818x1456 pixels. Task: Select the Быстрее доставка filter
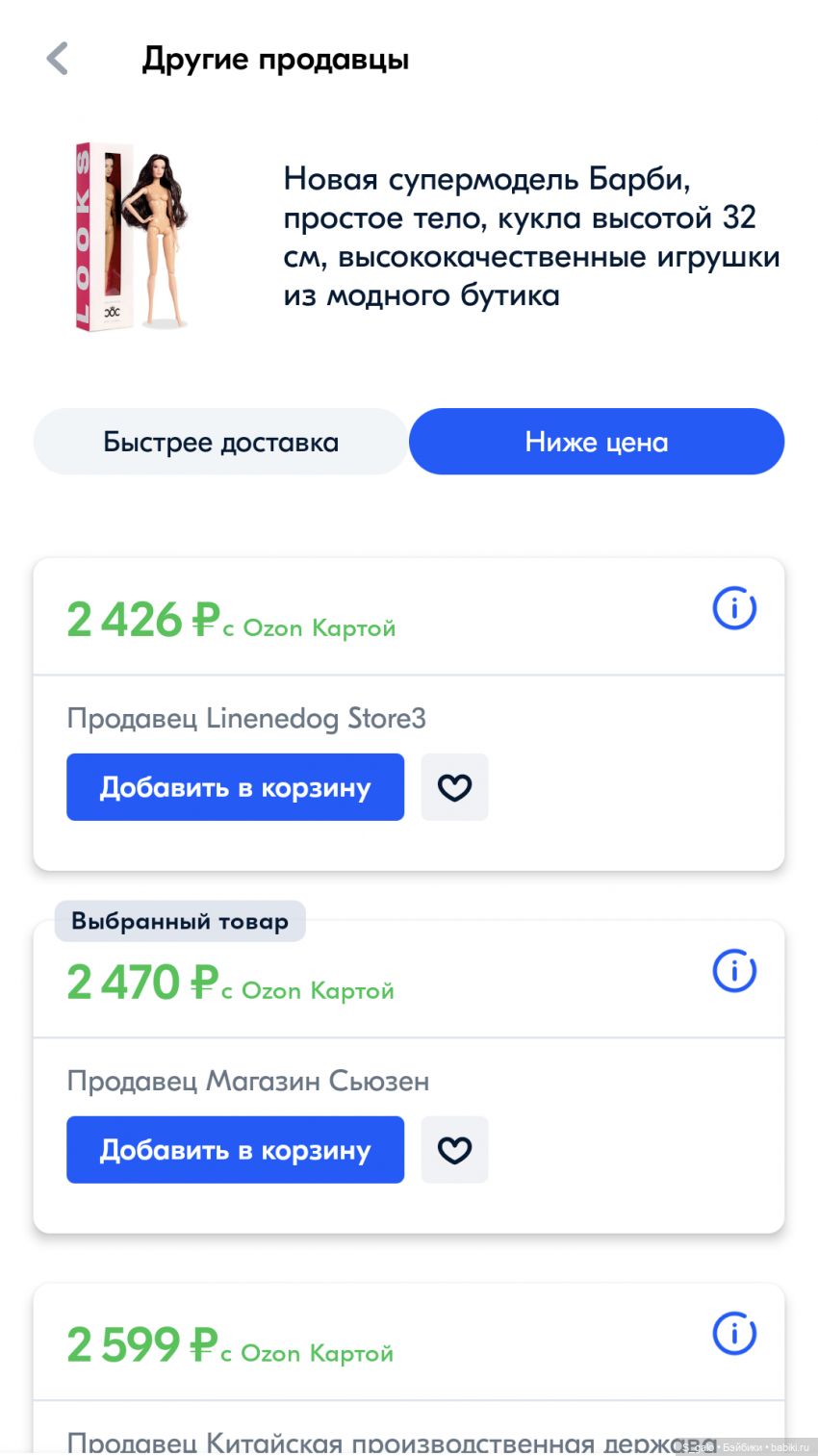pyautogui.click(x=219, y=441)
